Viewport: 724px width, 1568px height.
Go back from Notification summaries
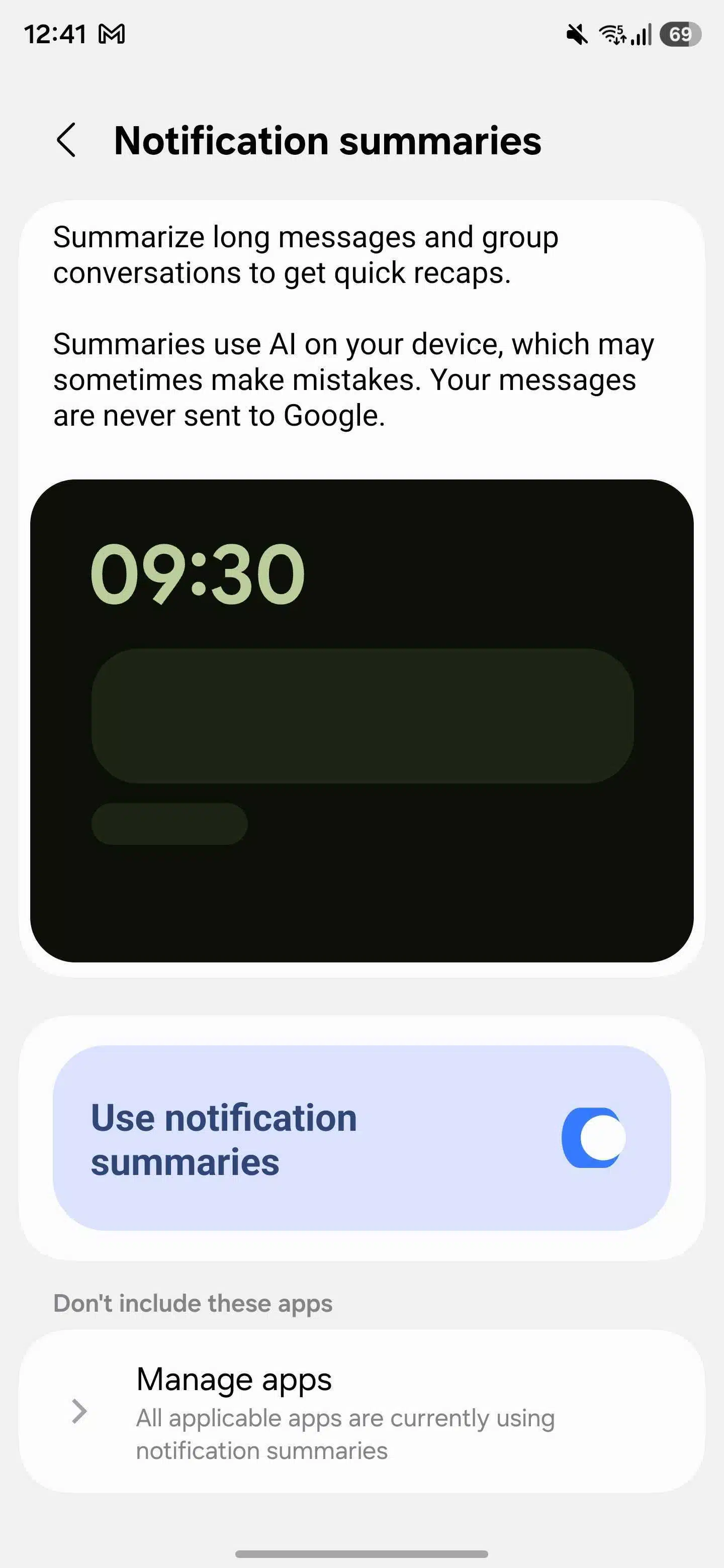[66, 140]
